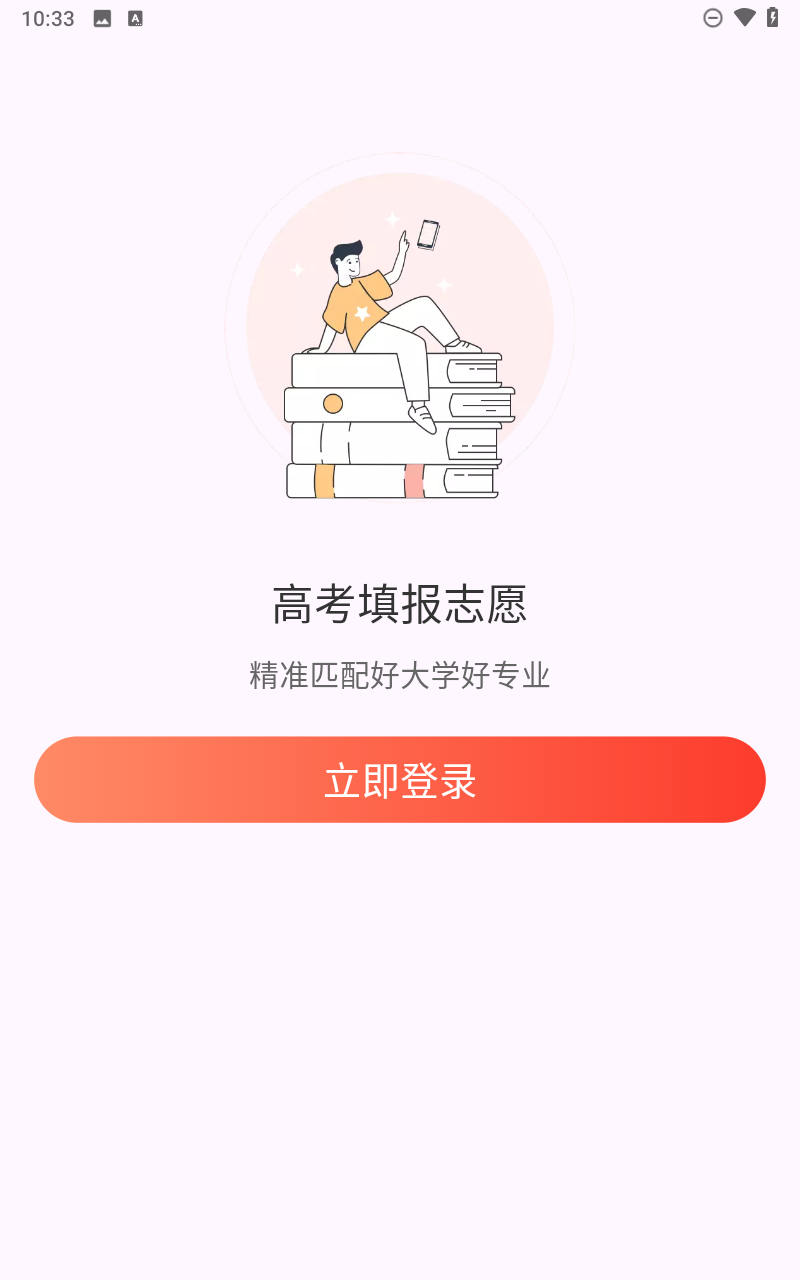Tap the 立即登录 login button

tap(400, 780)
